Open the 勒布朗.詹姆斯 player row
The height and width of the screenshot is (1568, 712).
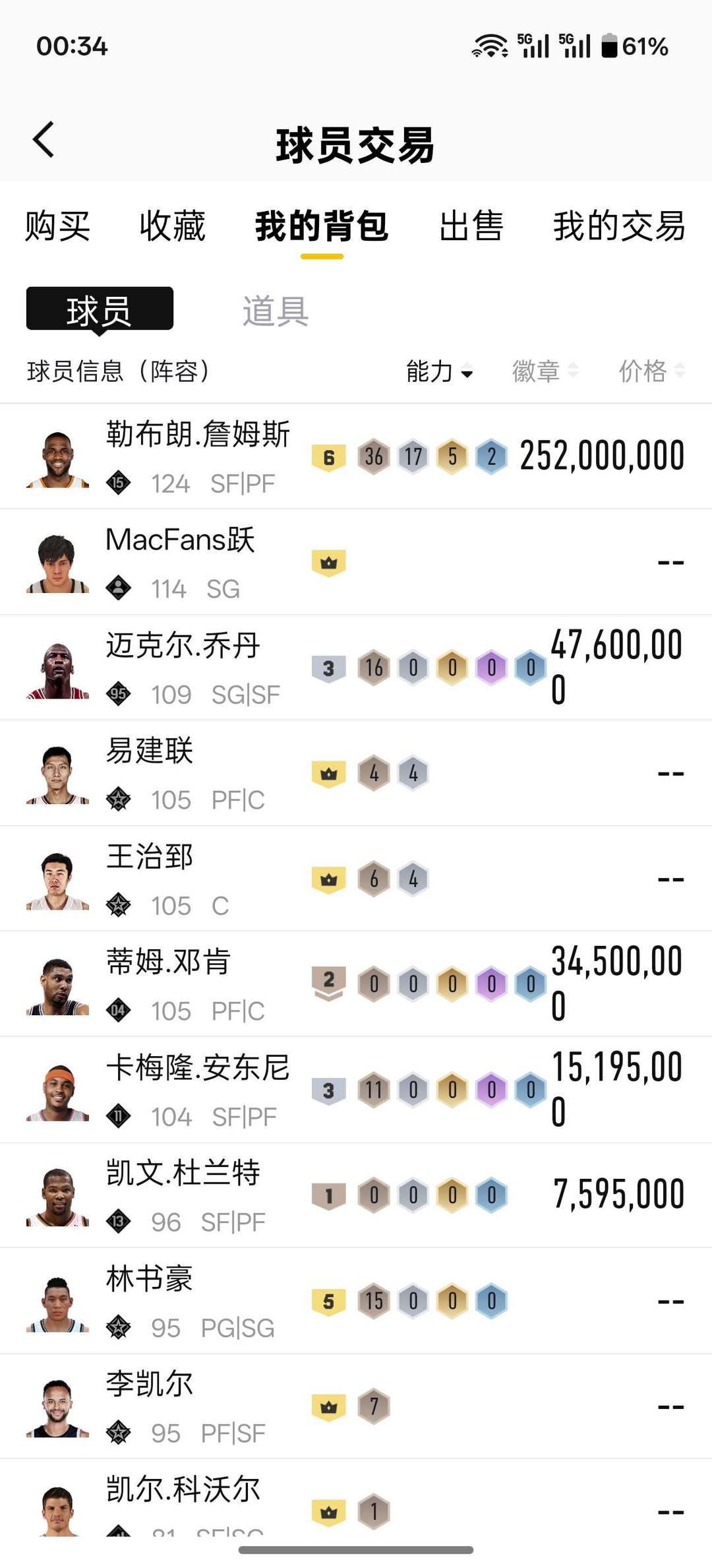[198, 456]
